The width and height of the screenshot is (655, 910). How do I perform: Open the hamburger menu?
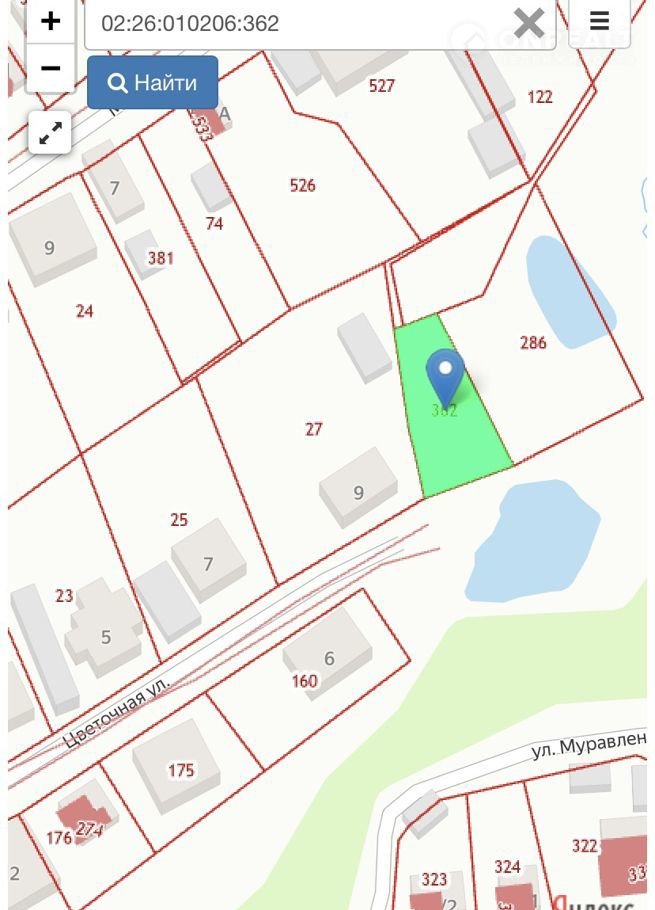[x=599, y=21]
